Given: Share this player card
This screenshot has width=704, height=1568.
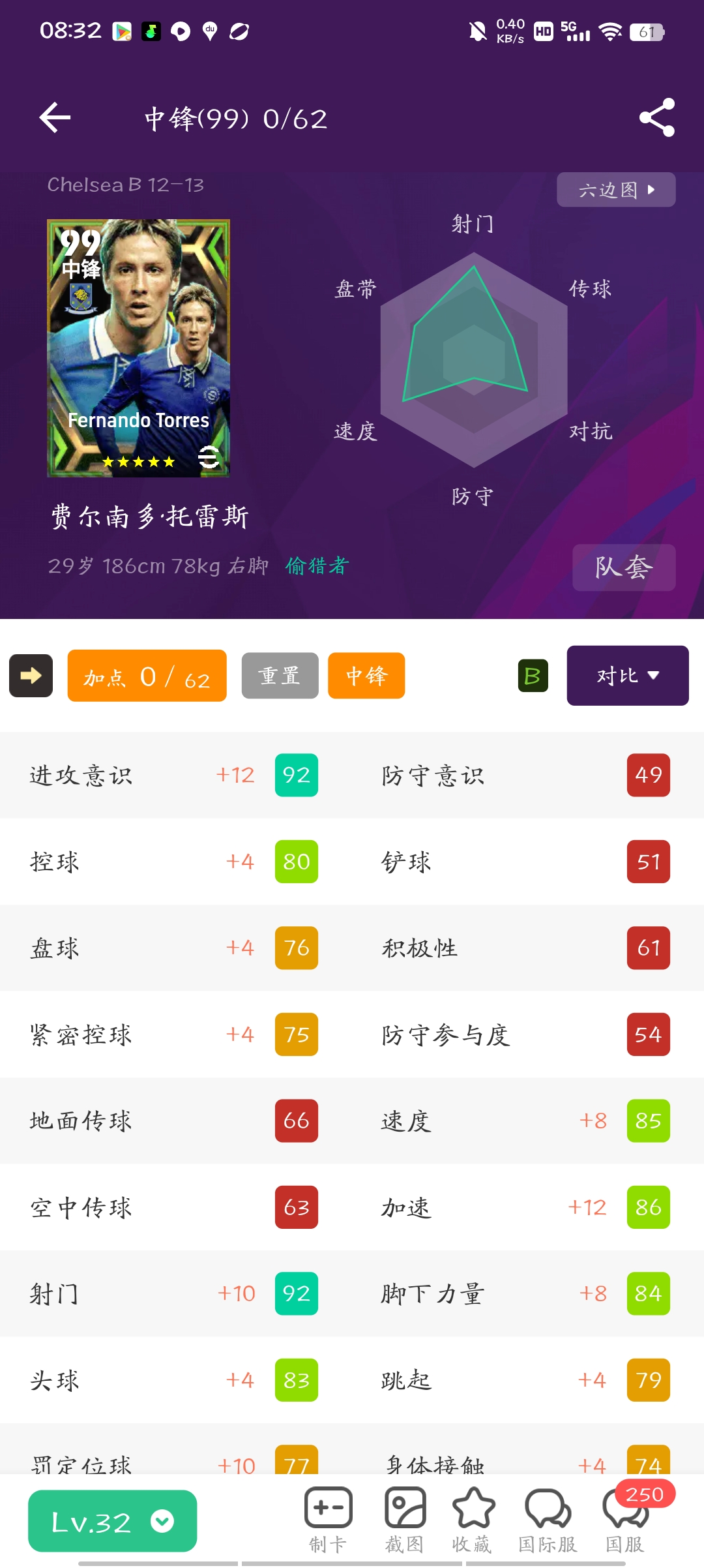Looking at the screenshot, I should tap(656, 118).
